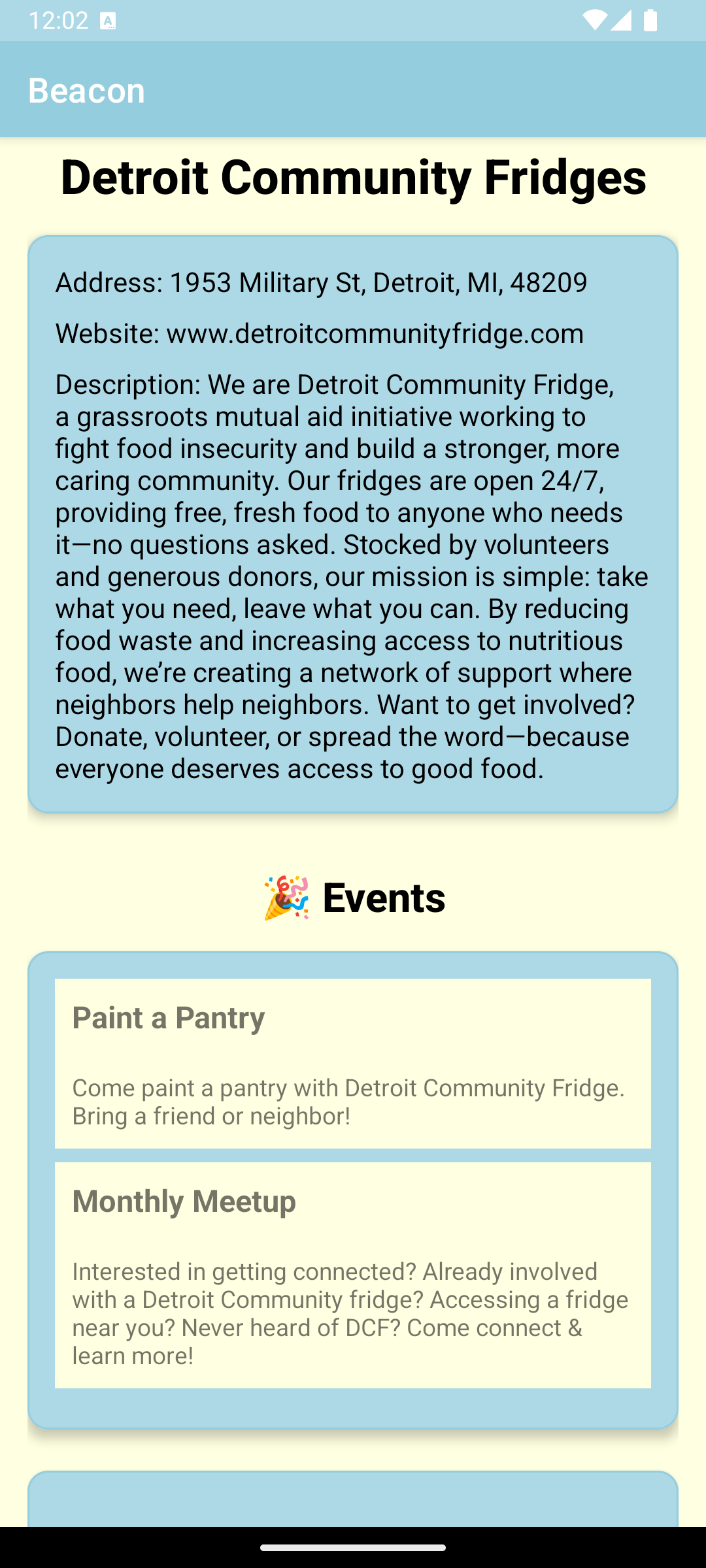View the Monthly Meetup event details
Screen dimensions: 706x1568
[x=353, y=1275]
